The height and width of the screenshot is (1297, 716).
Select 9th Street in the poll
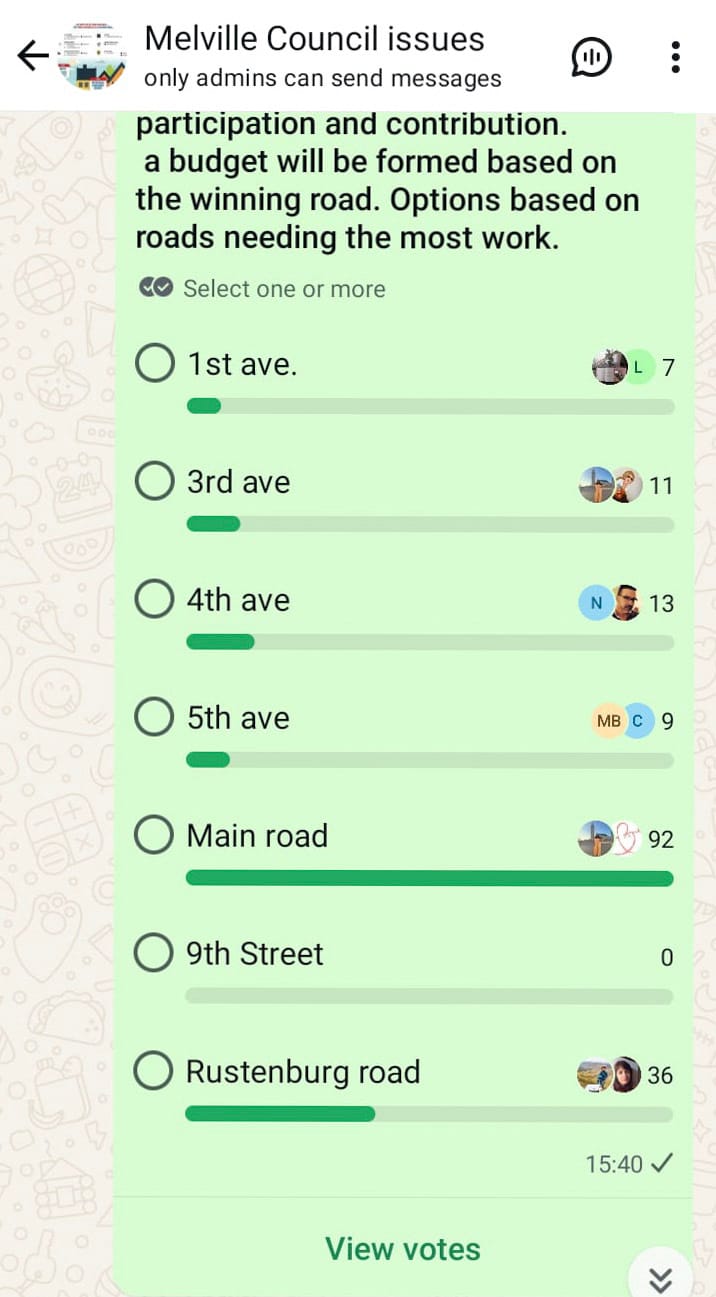coord(155,954)
